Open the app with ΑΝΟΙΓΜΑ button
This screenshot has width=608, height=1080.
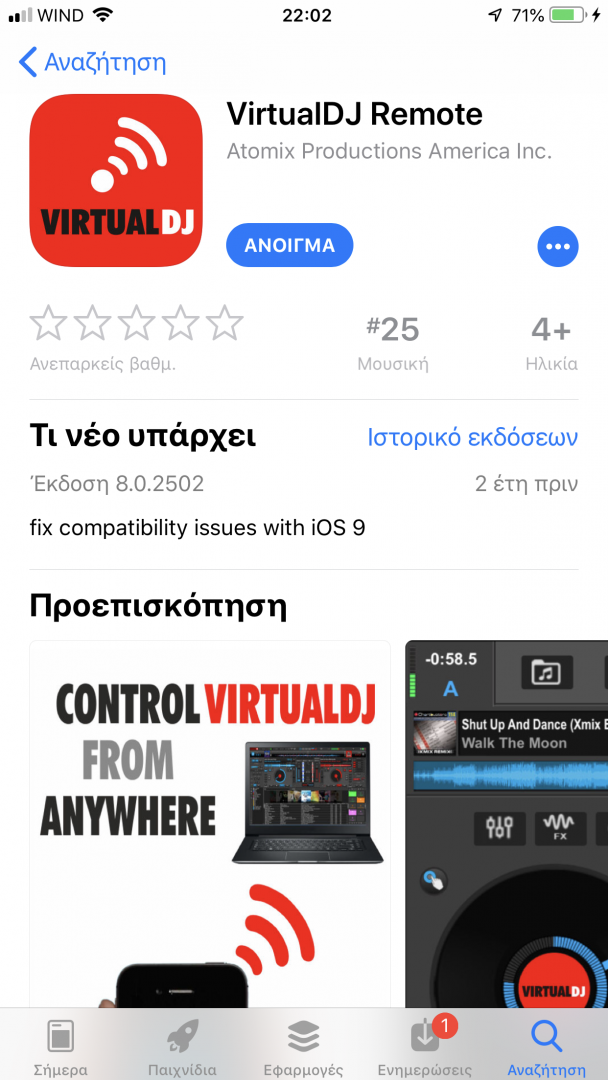point(289,245)
